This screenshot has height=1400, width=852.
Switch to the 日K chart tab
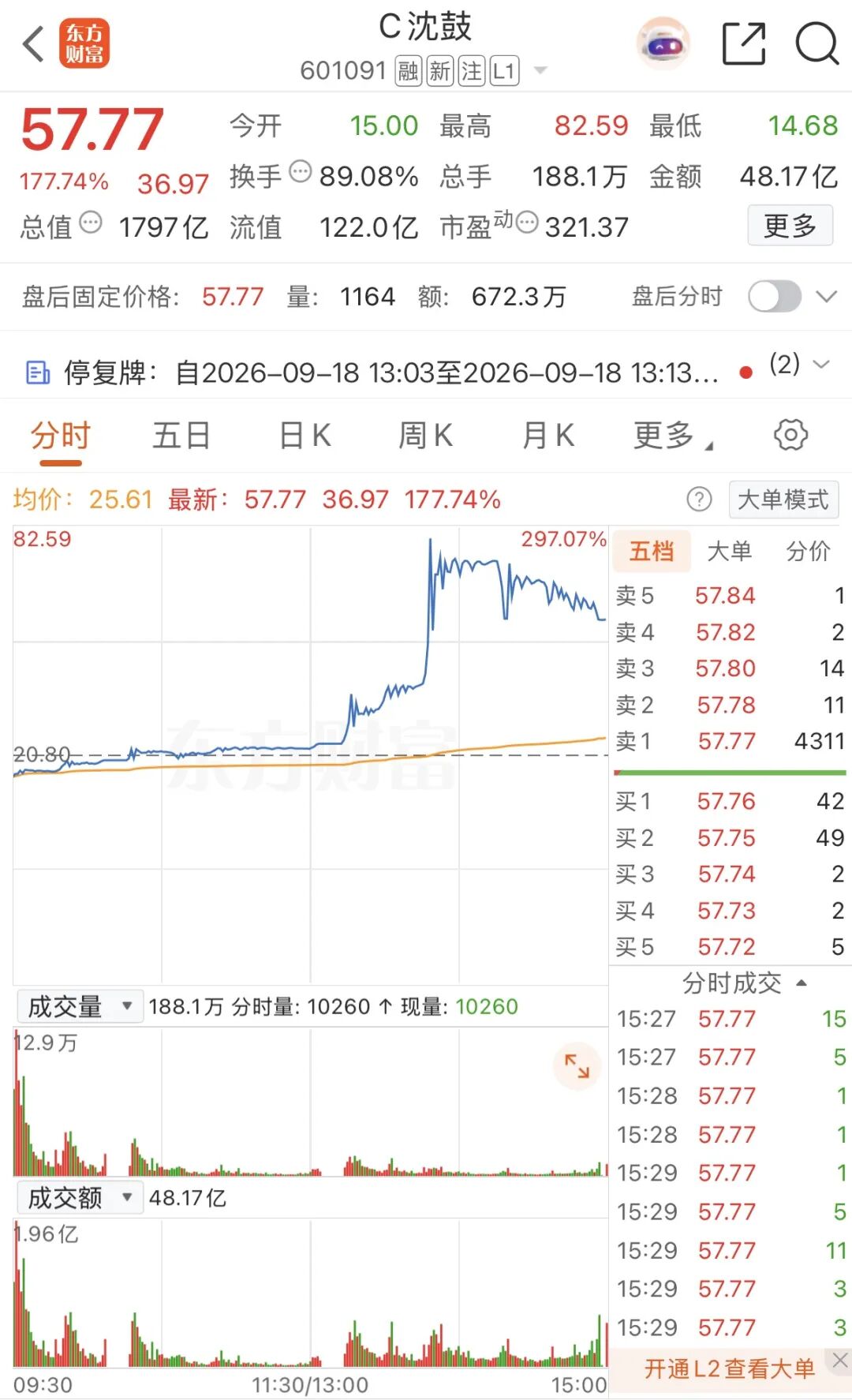305,435
